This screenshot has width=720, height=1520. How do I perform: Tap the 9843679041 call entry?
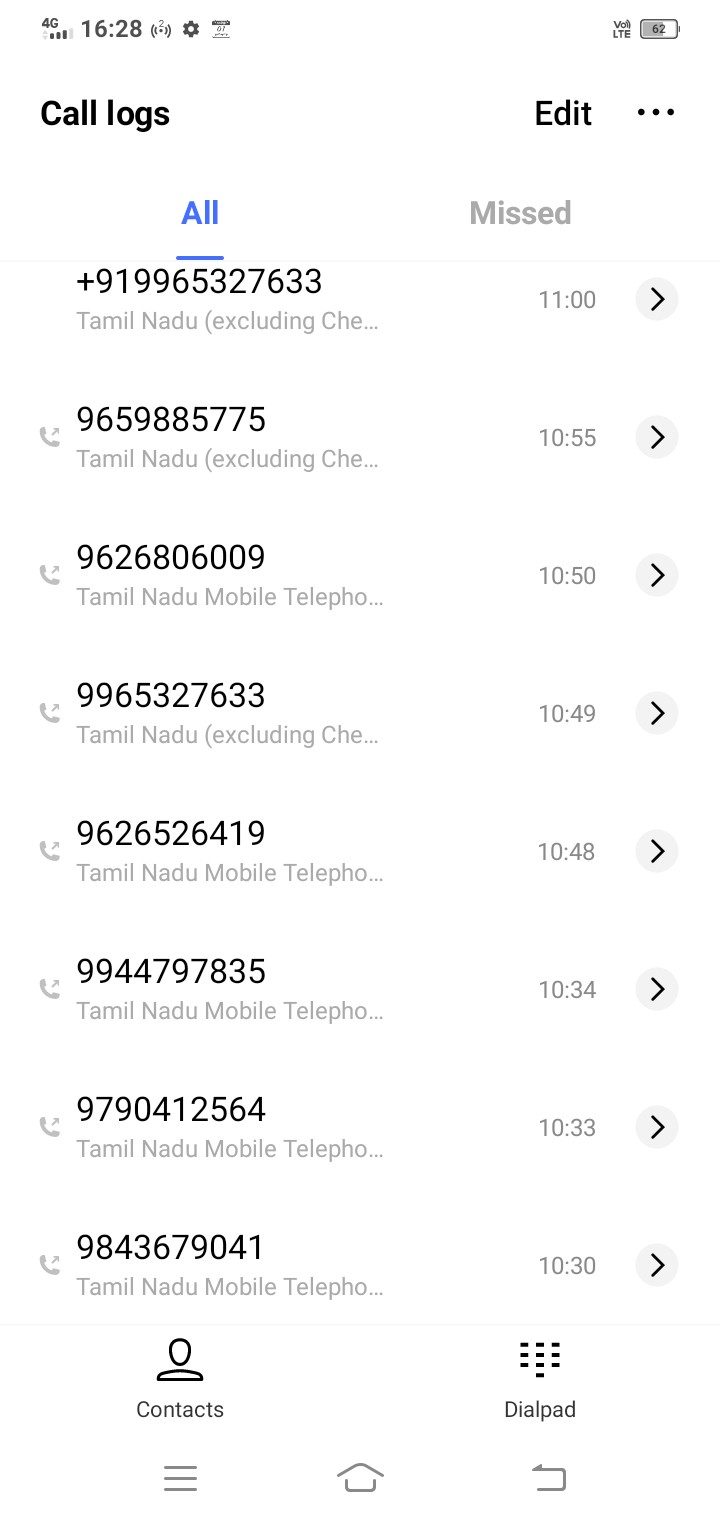[x=230, y=1265]
